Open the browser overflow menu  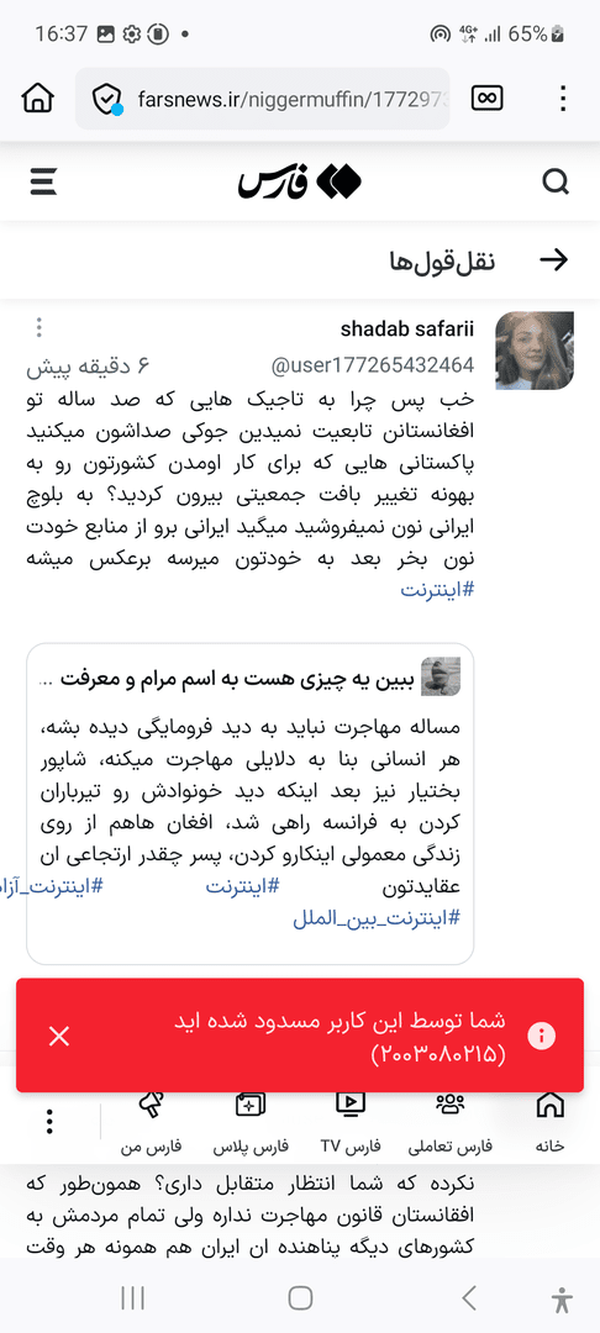[x=563, y=98]
